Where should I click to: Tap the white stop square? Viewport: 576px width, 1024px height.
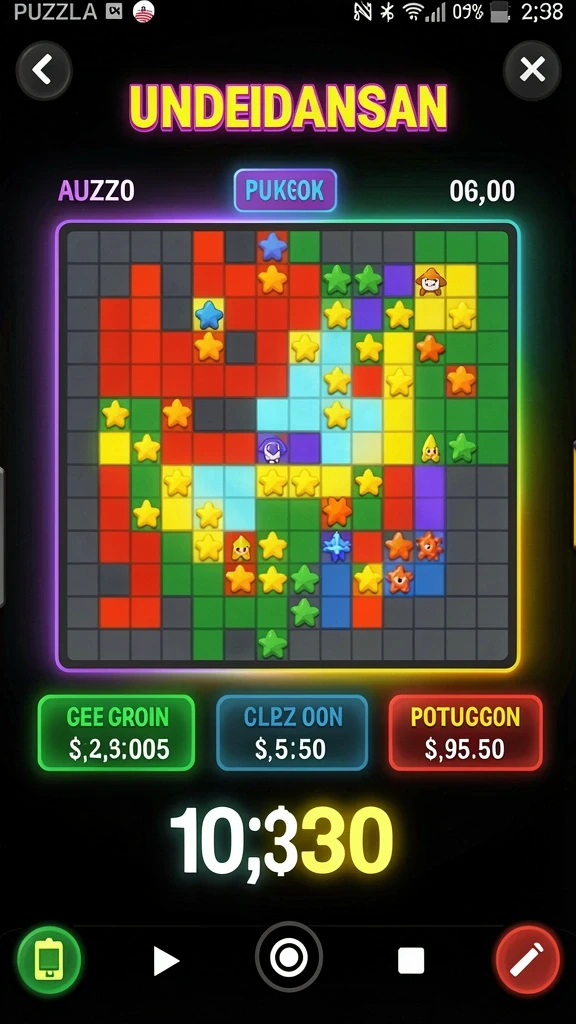pyautogui.click(x=411, y=961)
